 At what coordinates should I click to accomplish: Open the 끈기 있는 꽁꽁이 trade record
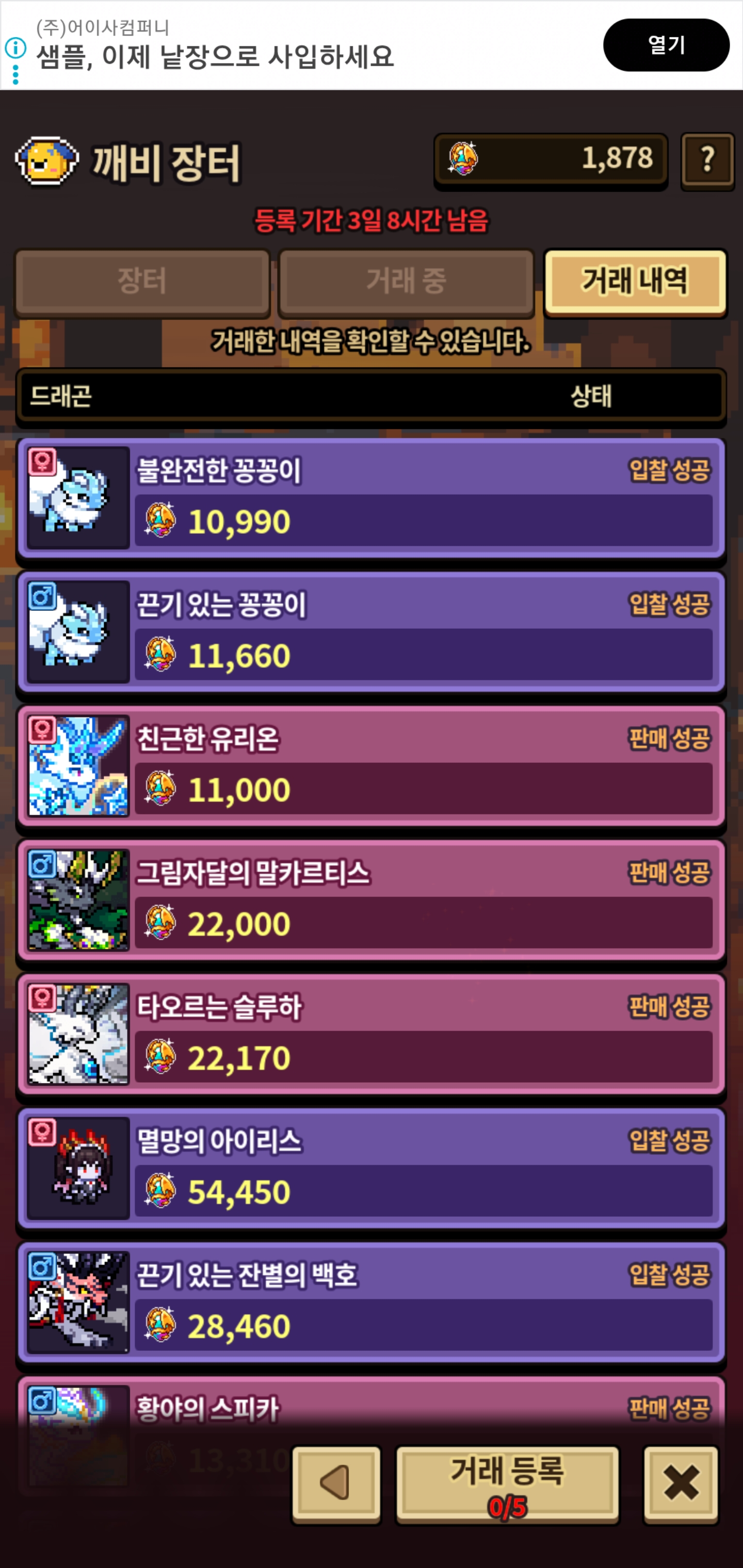point(371,632)
